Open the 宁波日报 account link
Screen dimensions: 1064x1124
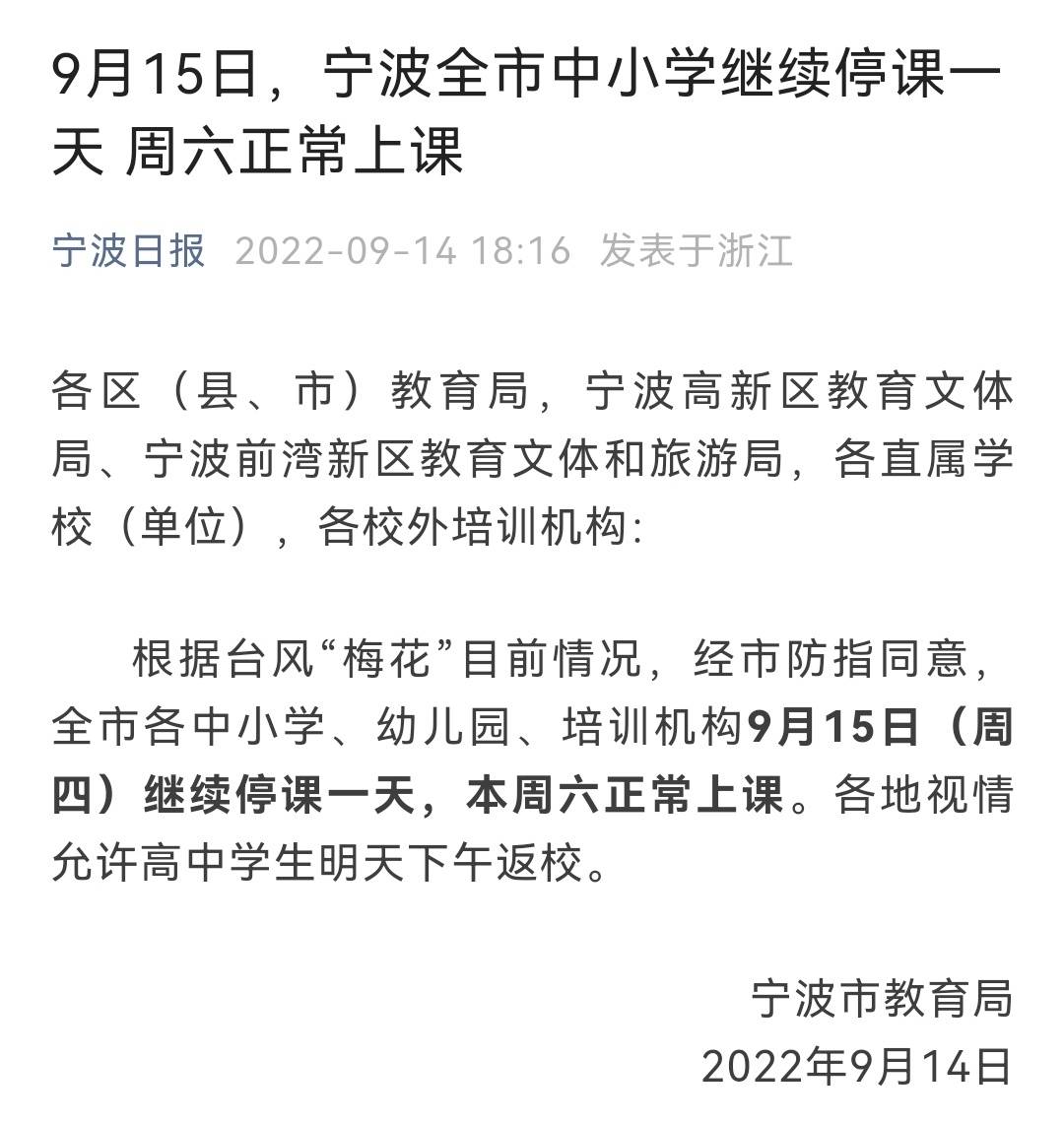129,250
